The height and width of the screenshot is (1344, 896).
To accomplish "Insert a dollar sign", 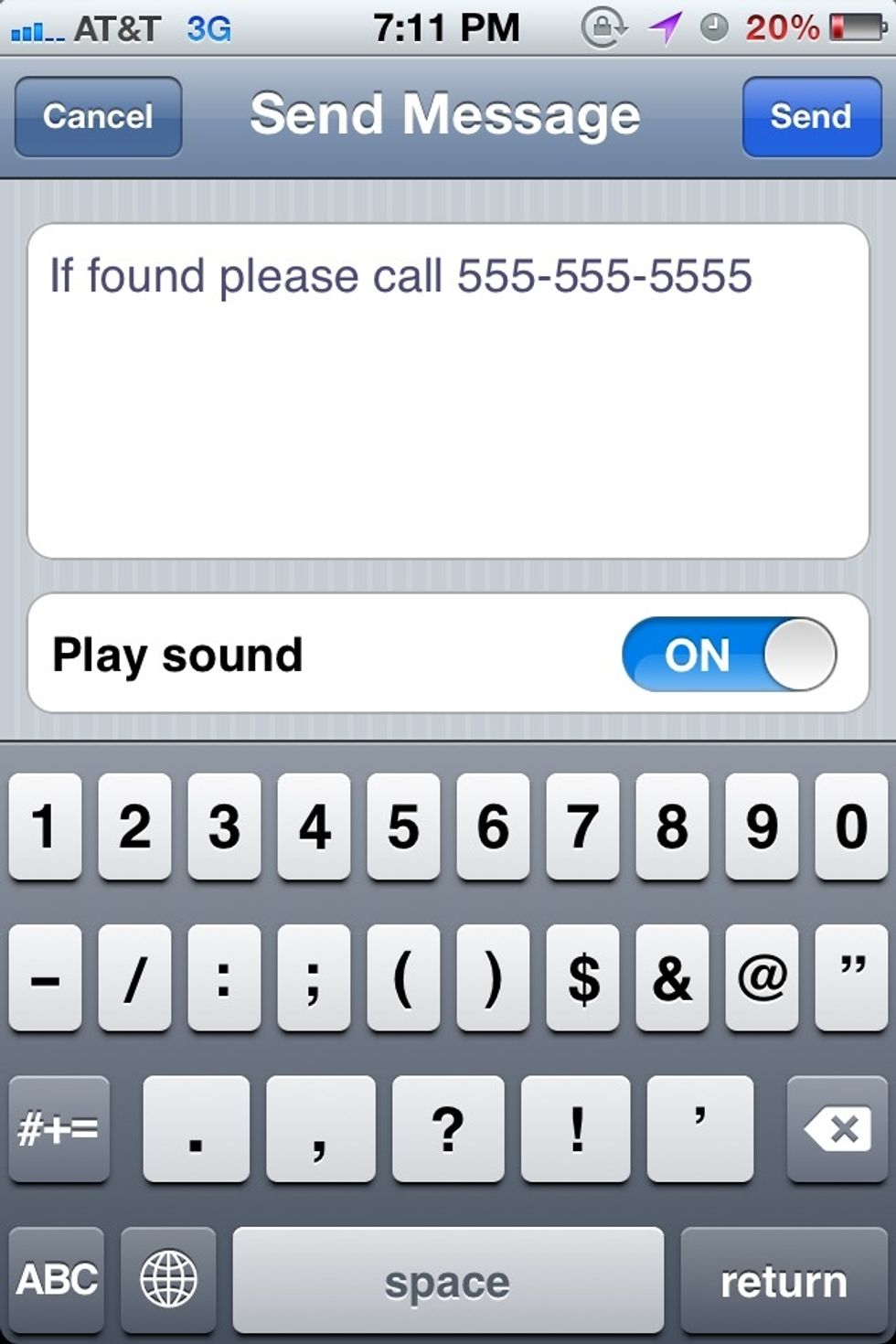I will click(582, 978).
